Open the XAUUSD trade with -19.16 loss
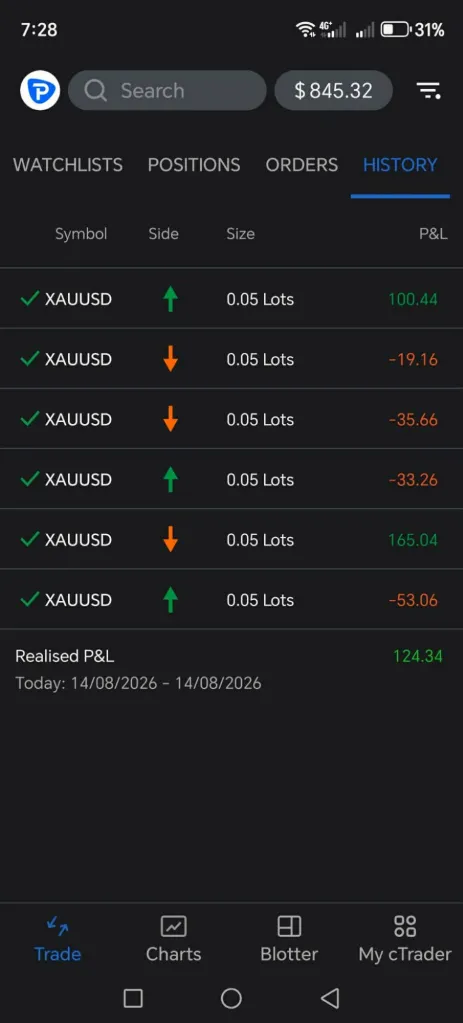Image resolution: width=463 pixels, height=1023 pixels. coord(232,359)
